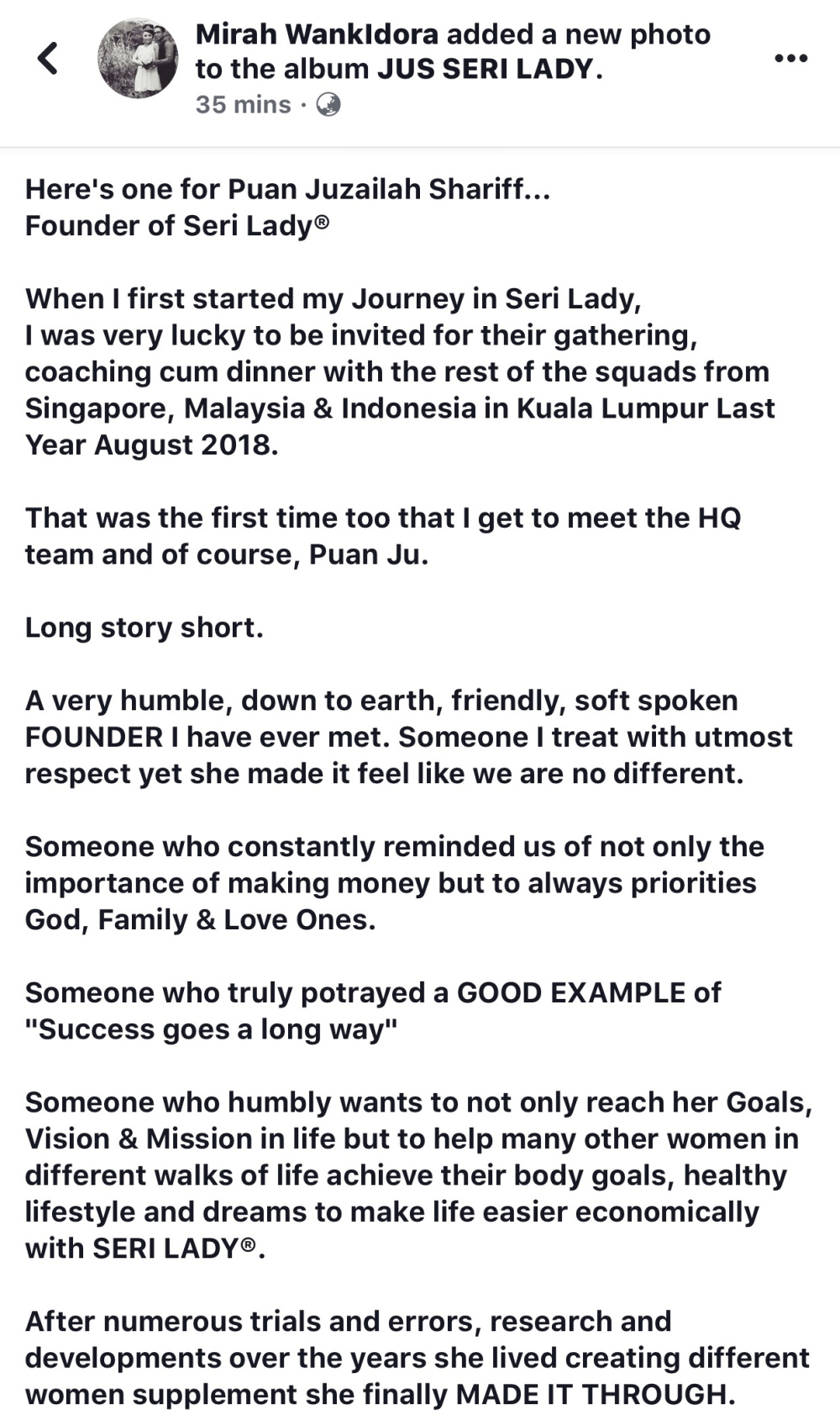The height and width of the screenshot is (1415, 840).
Task: Open Mirah WankIdora's profile name link
Action: tap(317, 34)
